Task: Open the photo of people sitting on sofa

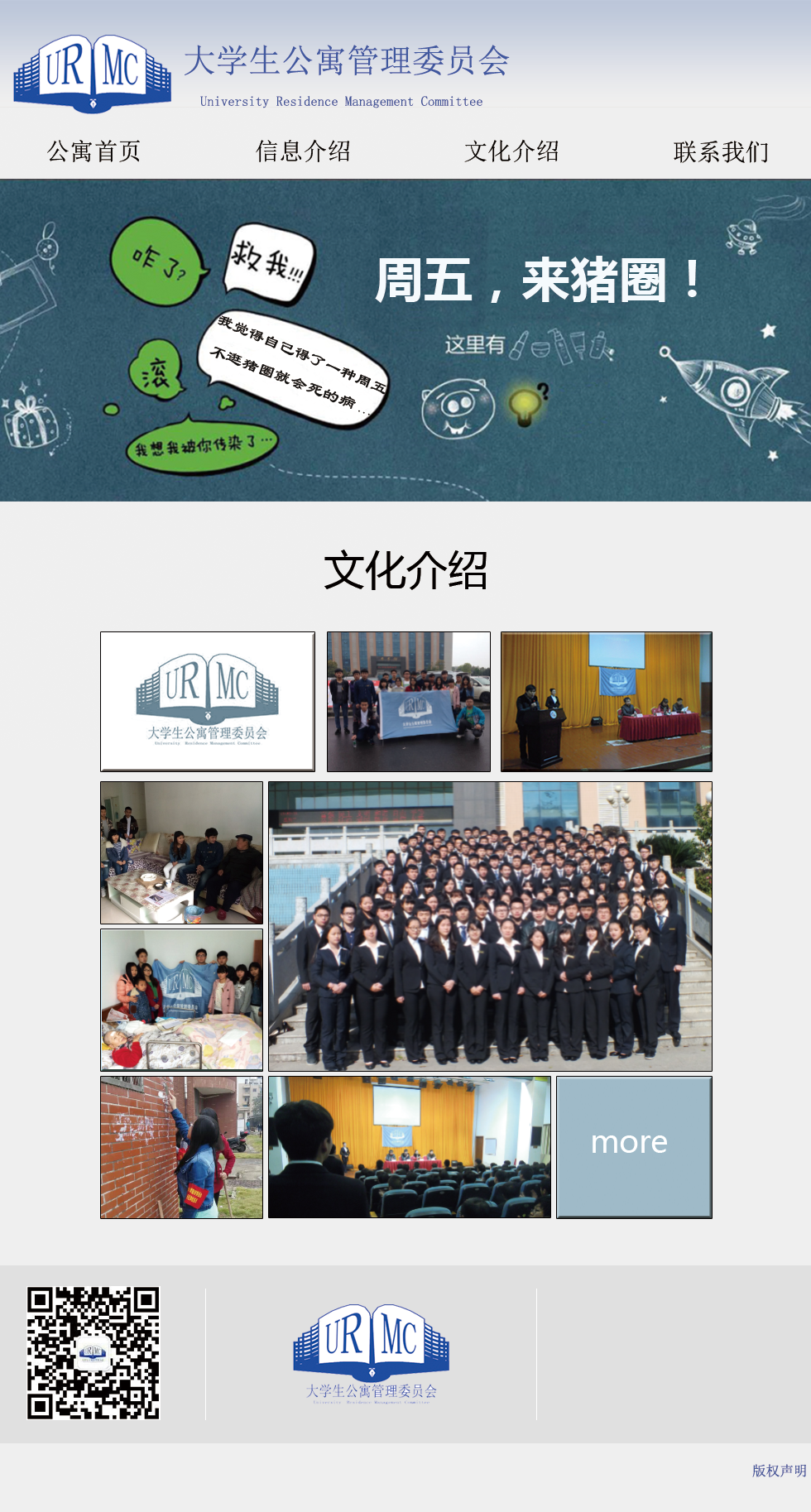Action: pos(181,852)
